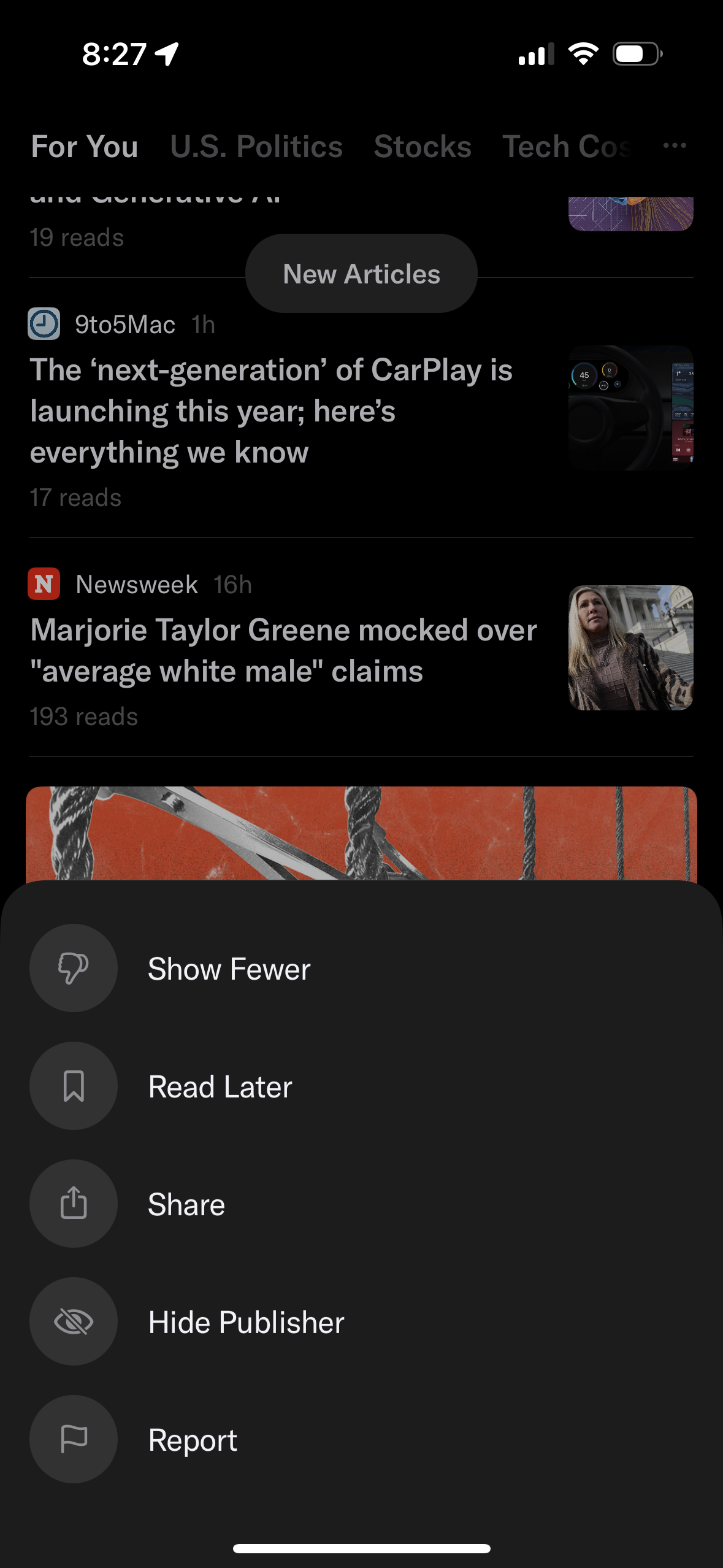Open the For You tab

[85, 147]
